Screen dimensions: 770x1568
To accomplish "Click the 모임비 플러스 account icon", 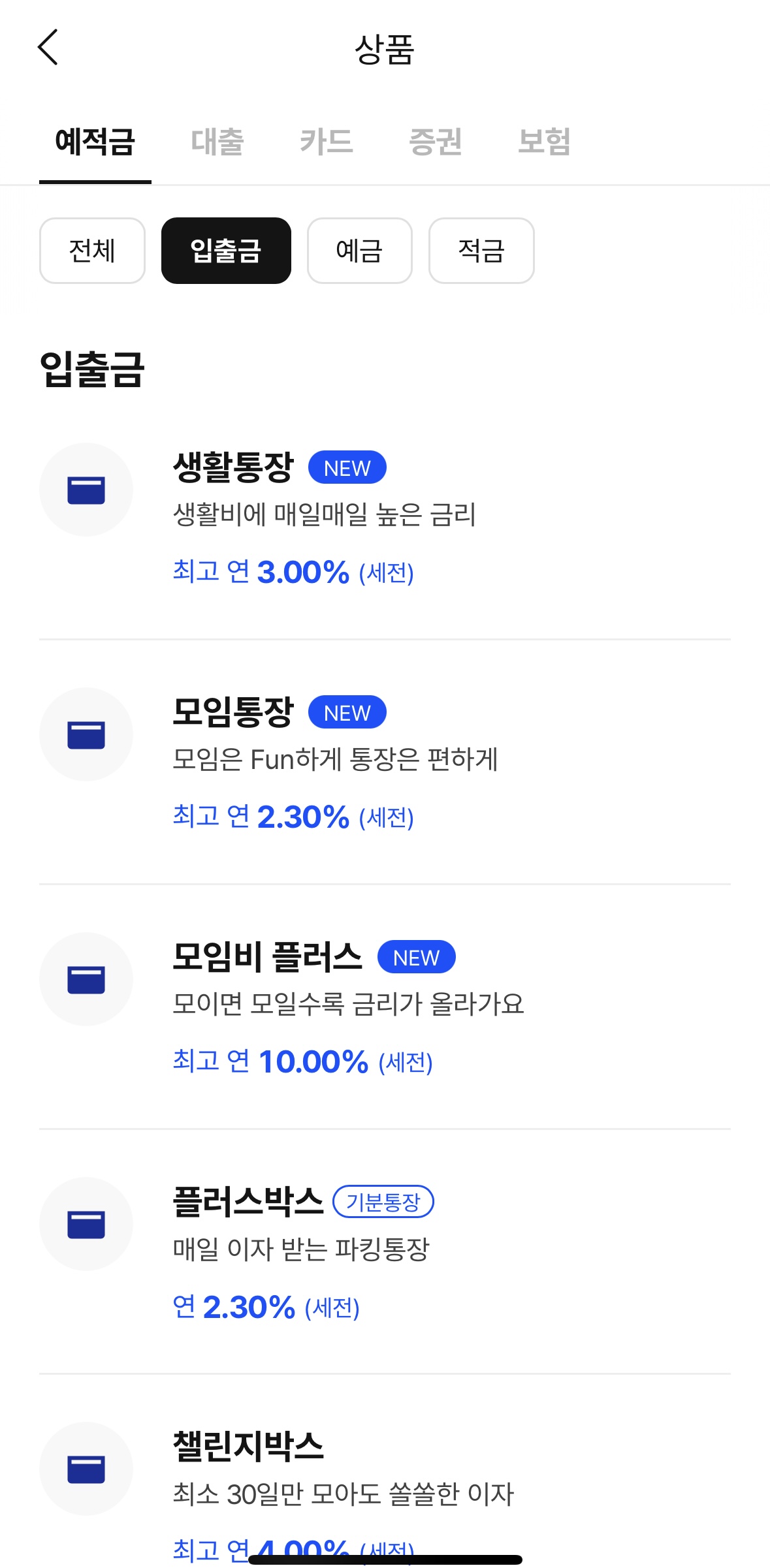I will click(x=86, y=979).
